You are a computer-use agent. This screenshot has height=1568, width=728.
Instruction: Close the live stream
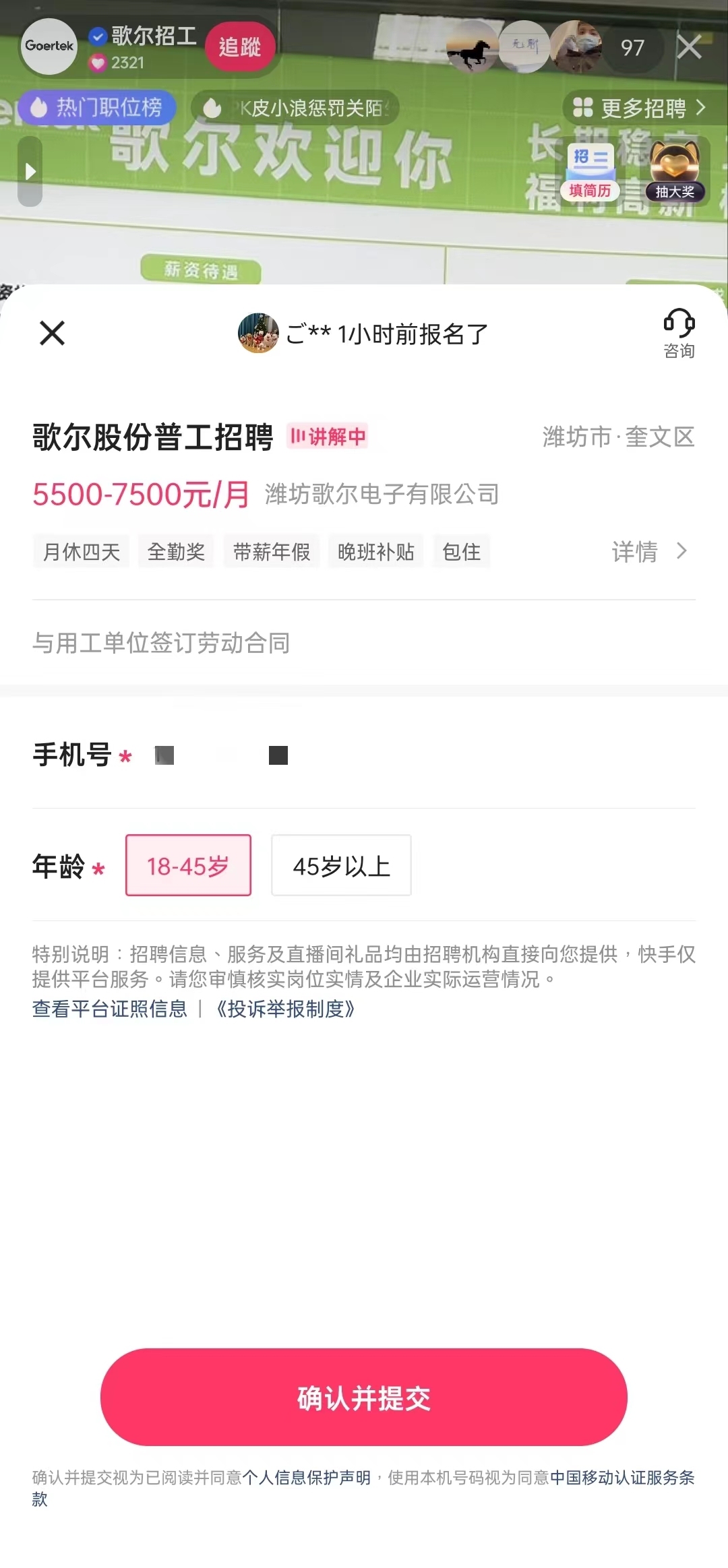tap(689, 47)
